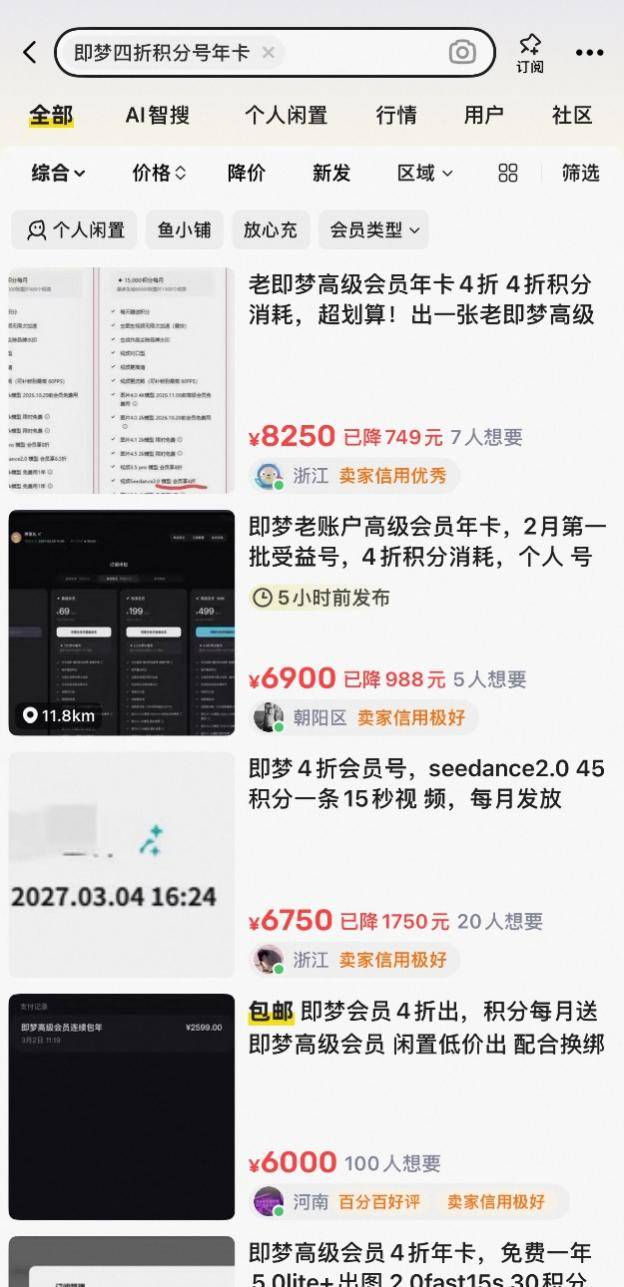Subscribe to this search via 订阅
Screen dimensions: 624x1287
(x=530, y=53)
